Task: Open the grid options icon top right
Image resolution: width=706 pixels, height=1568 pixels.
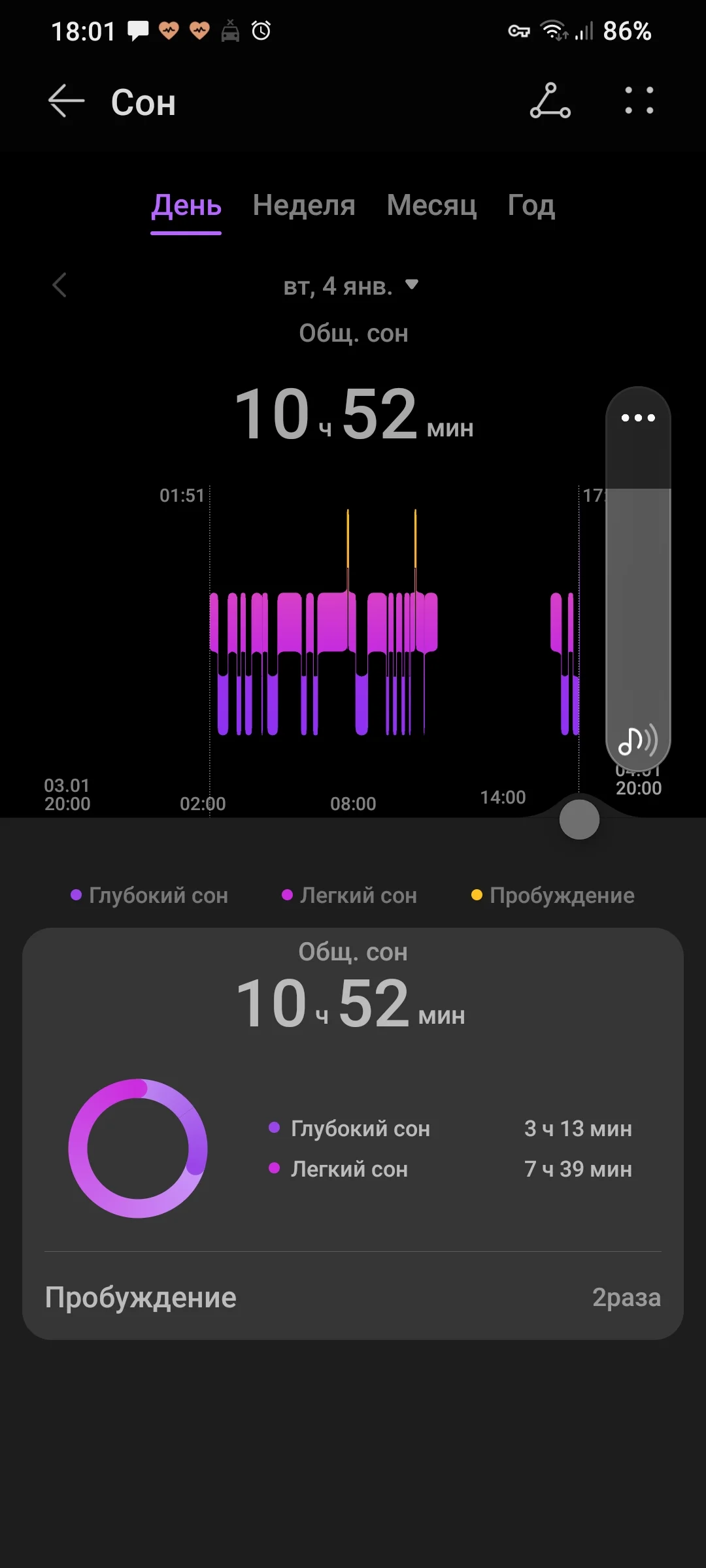Action: click(x=639, y=101)
